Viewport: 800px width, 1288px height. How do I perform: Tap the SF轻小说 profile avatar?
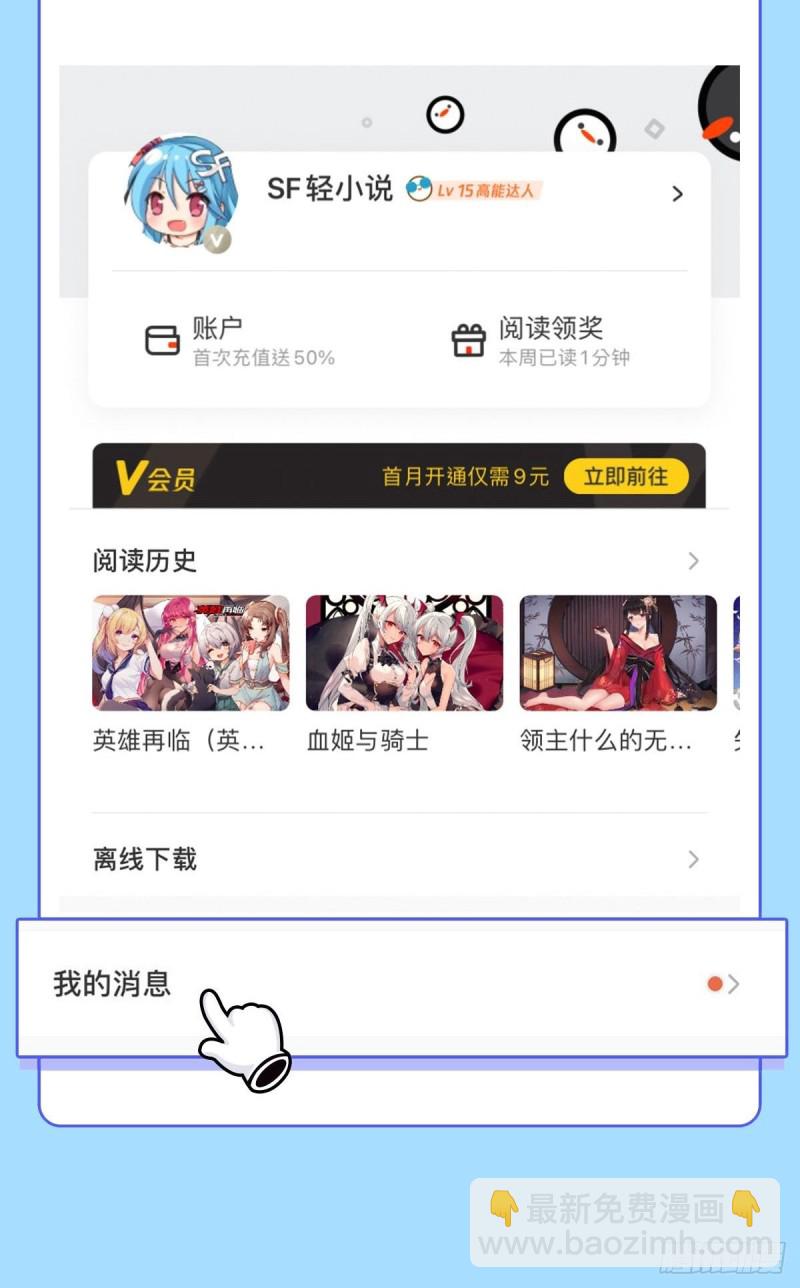tap(182, 195)
